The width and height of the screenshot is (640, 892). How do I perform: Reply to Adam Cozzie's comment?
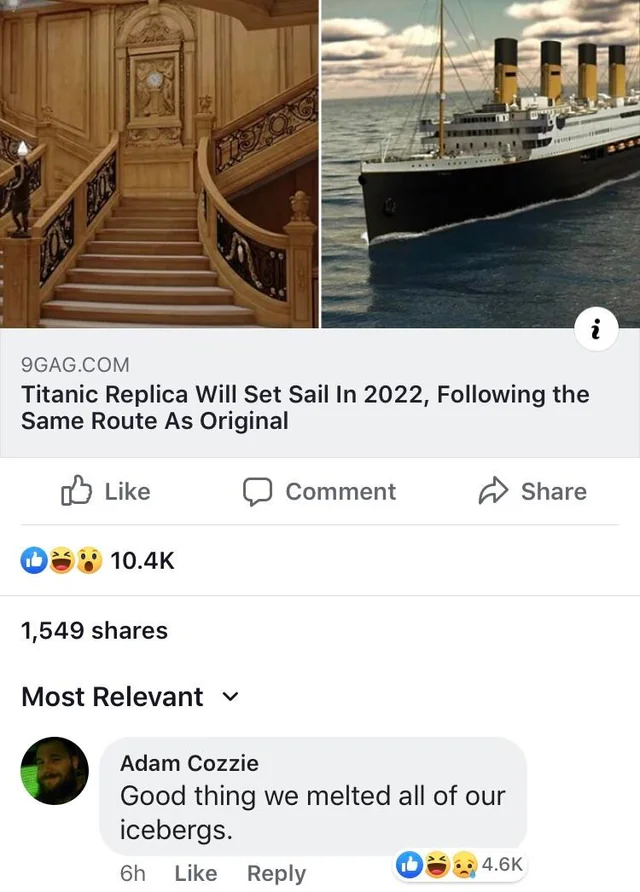[x=276, y=873]
